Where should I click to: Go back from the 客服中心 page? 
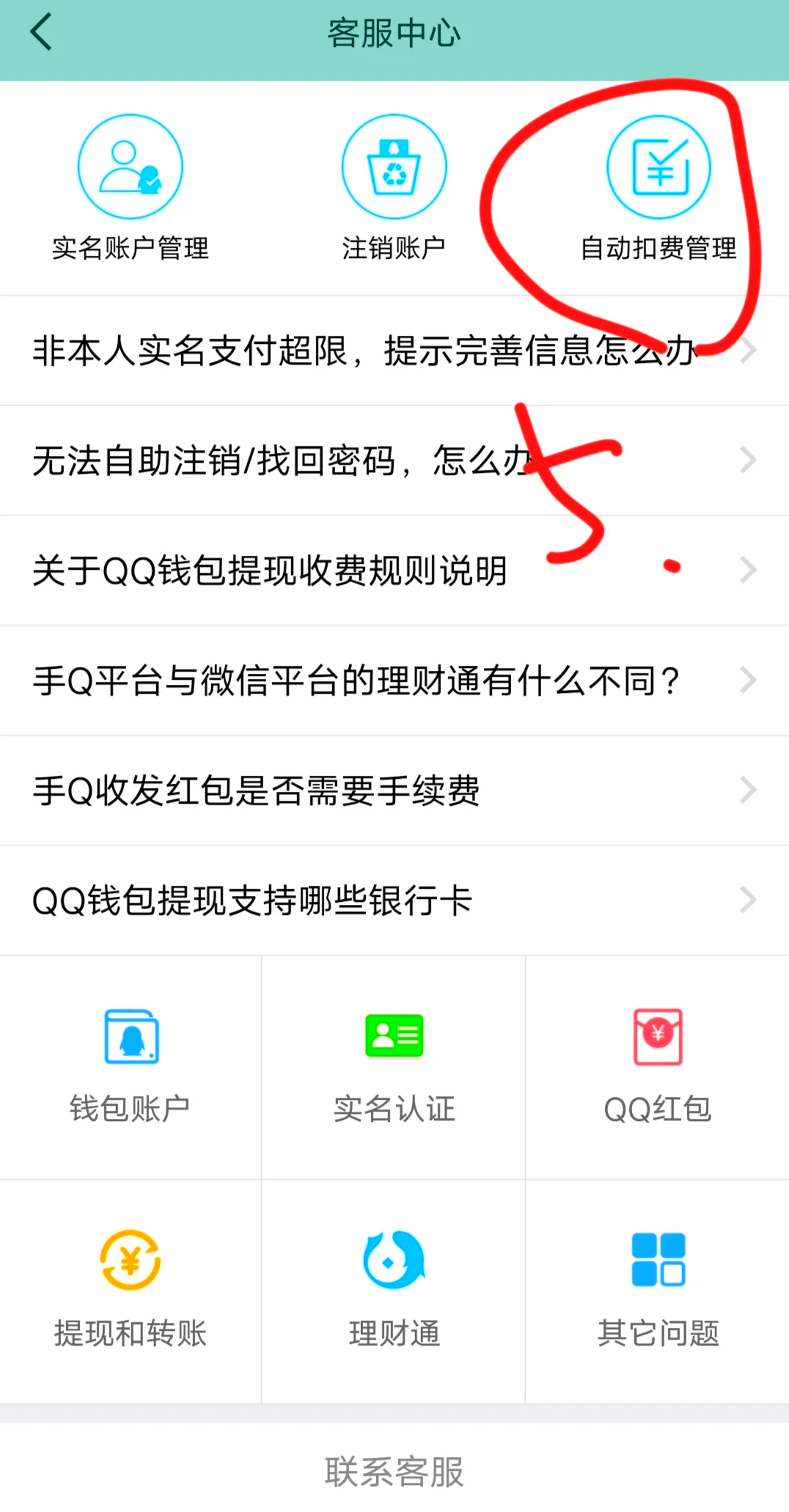point(41,33)
